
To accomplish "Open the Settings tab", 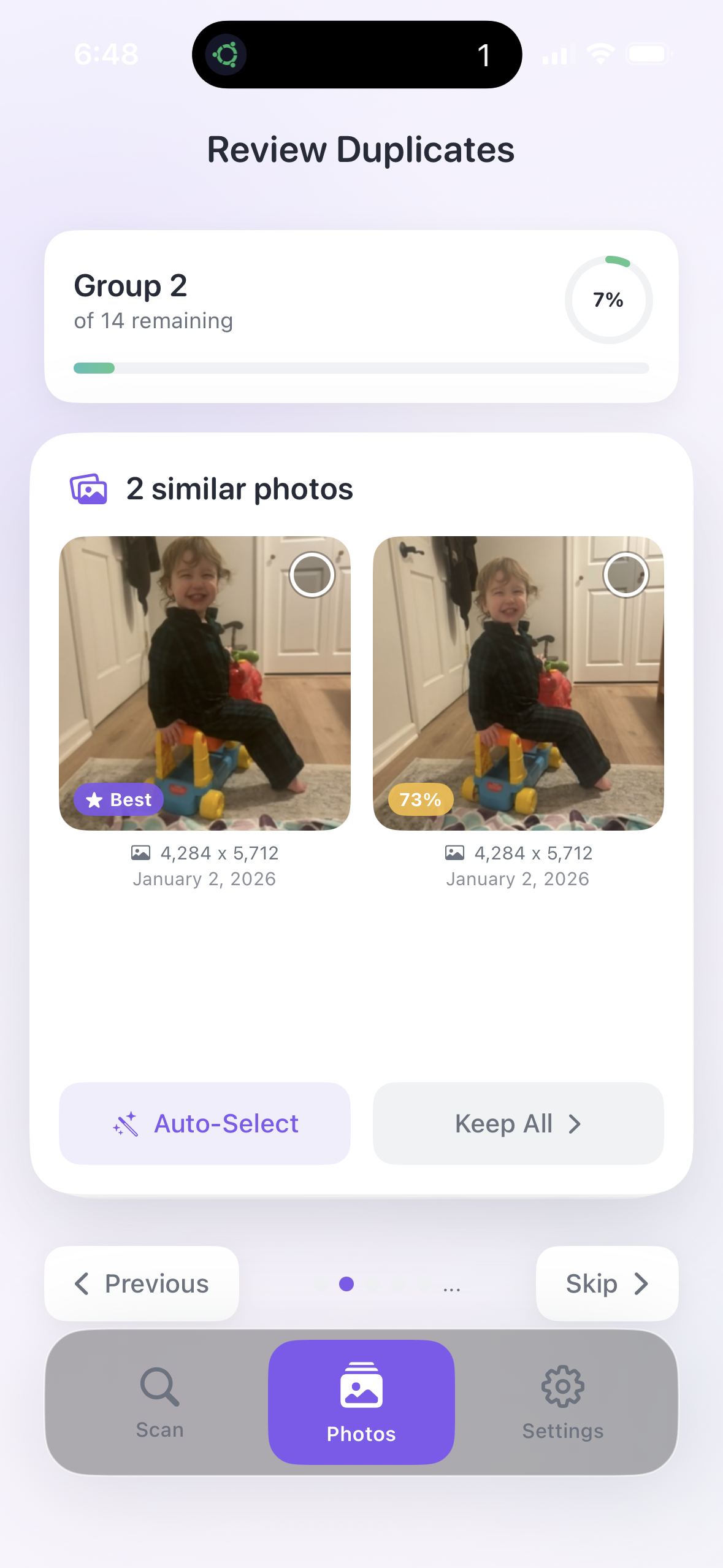I will click(562, 1402).
